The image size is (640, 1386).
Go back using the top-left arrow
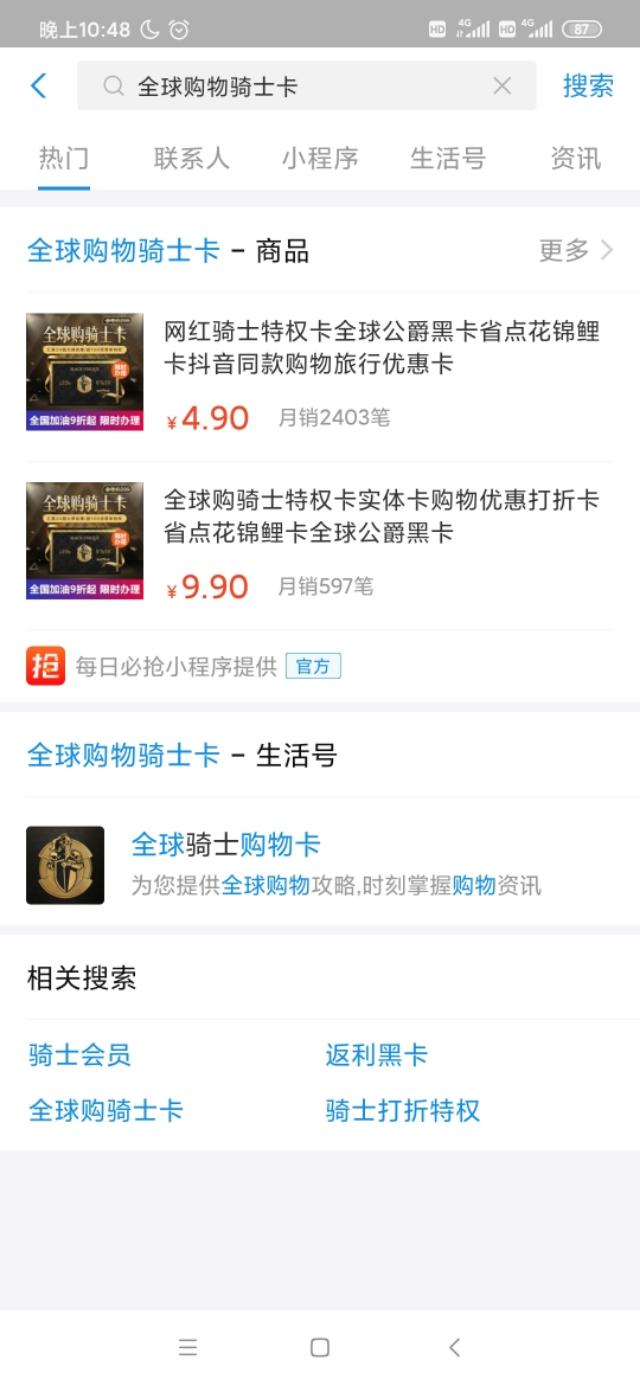coord(39,86)
